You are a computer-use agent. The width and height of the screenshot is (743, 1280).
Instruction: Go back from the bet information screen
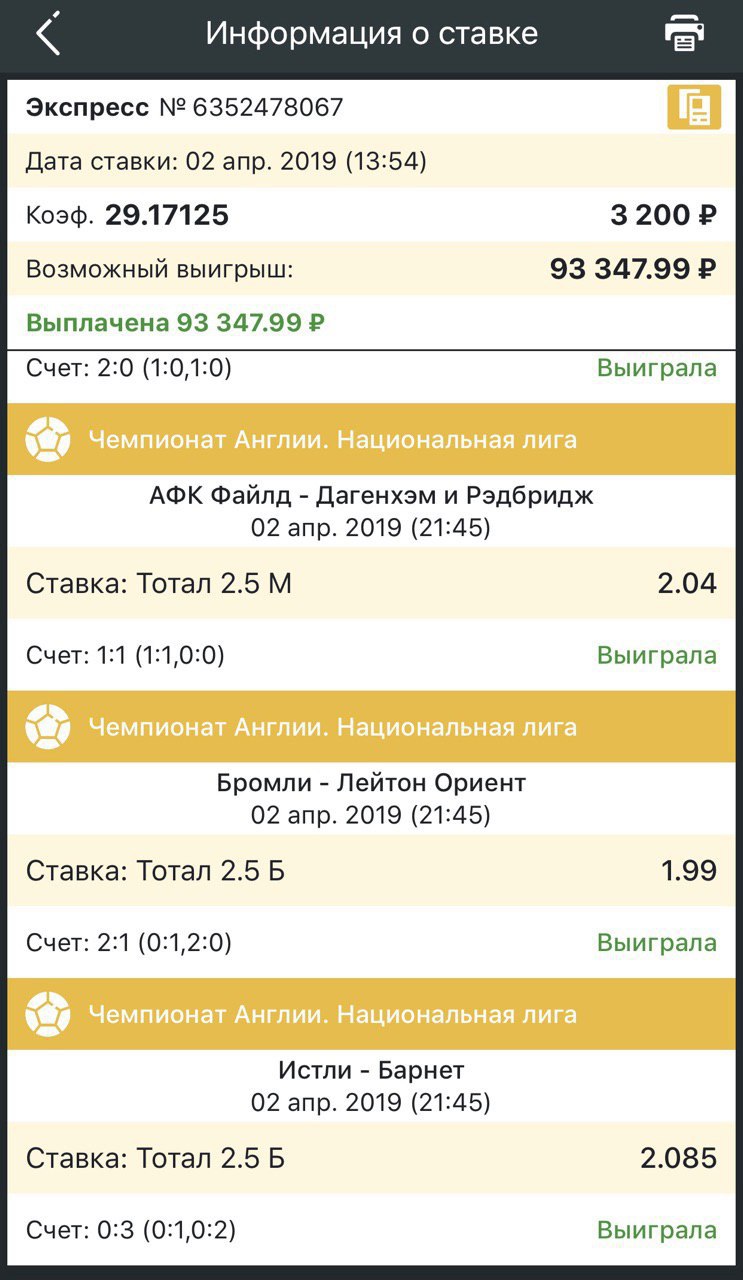48,34
